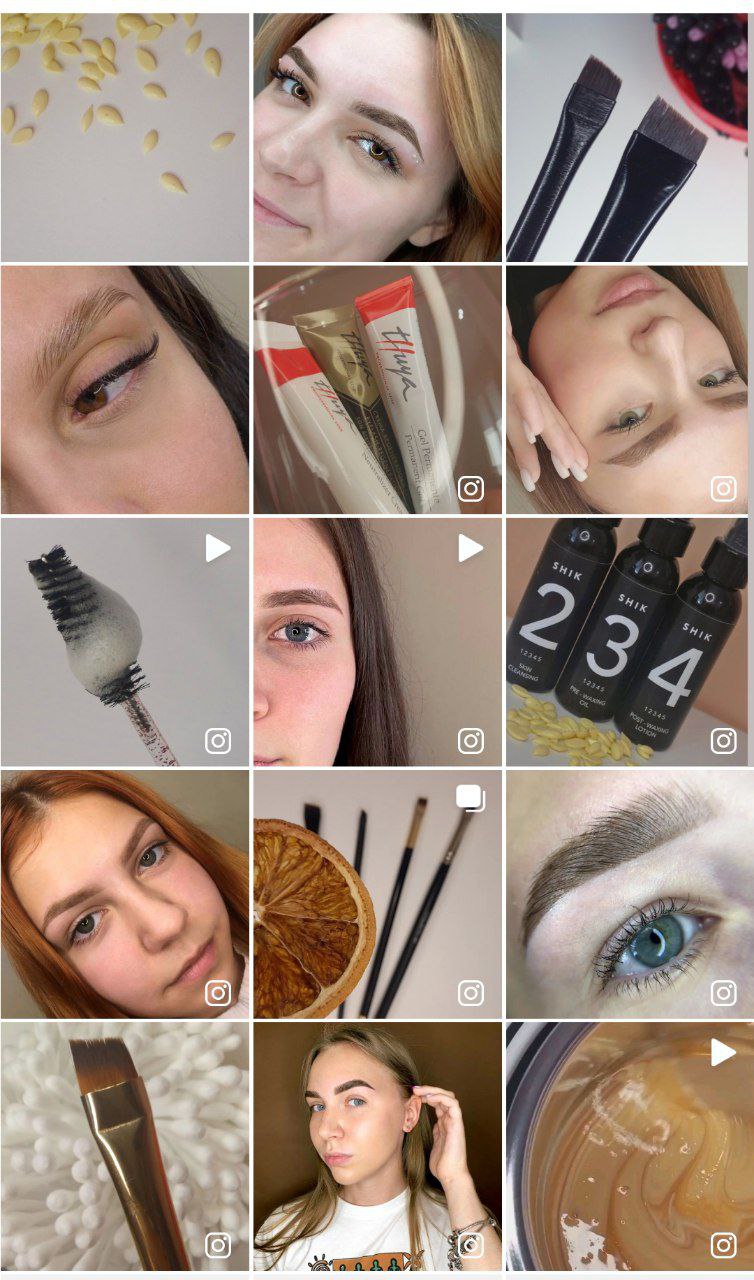Screen dimensions: 754x1280
Task: View the Thuya tubes post
Action: (377, 390)
